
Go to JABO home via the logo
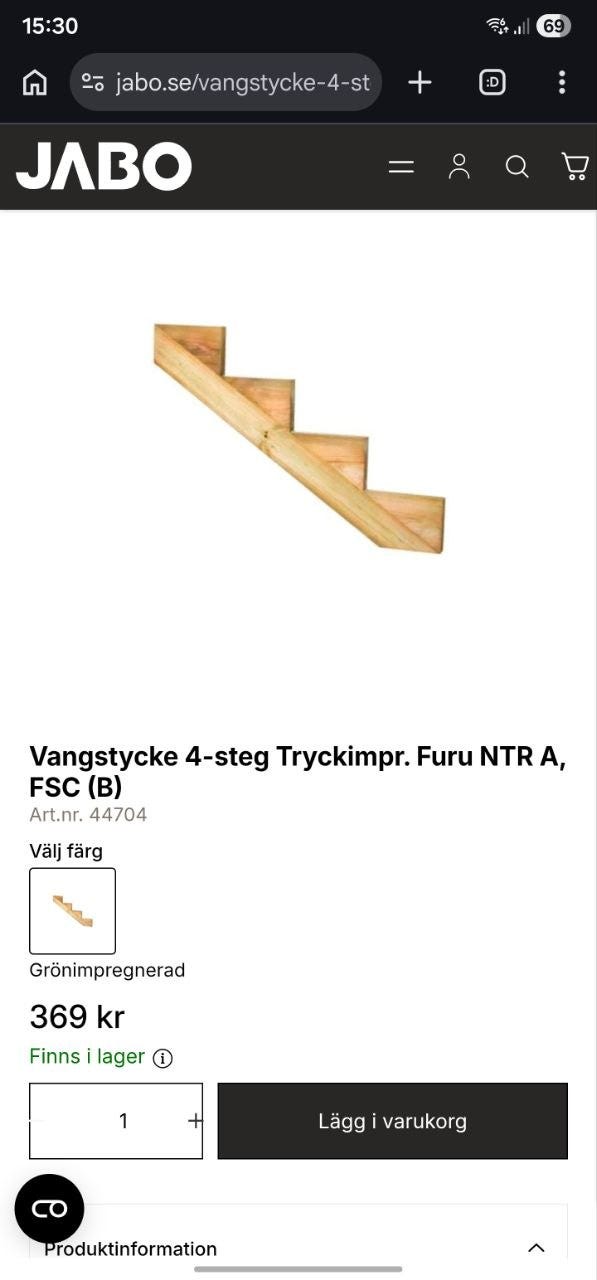click(104, 167)
